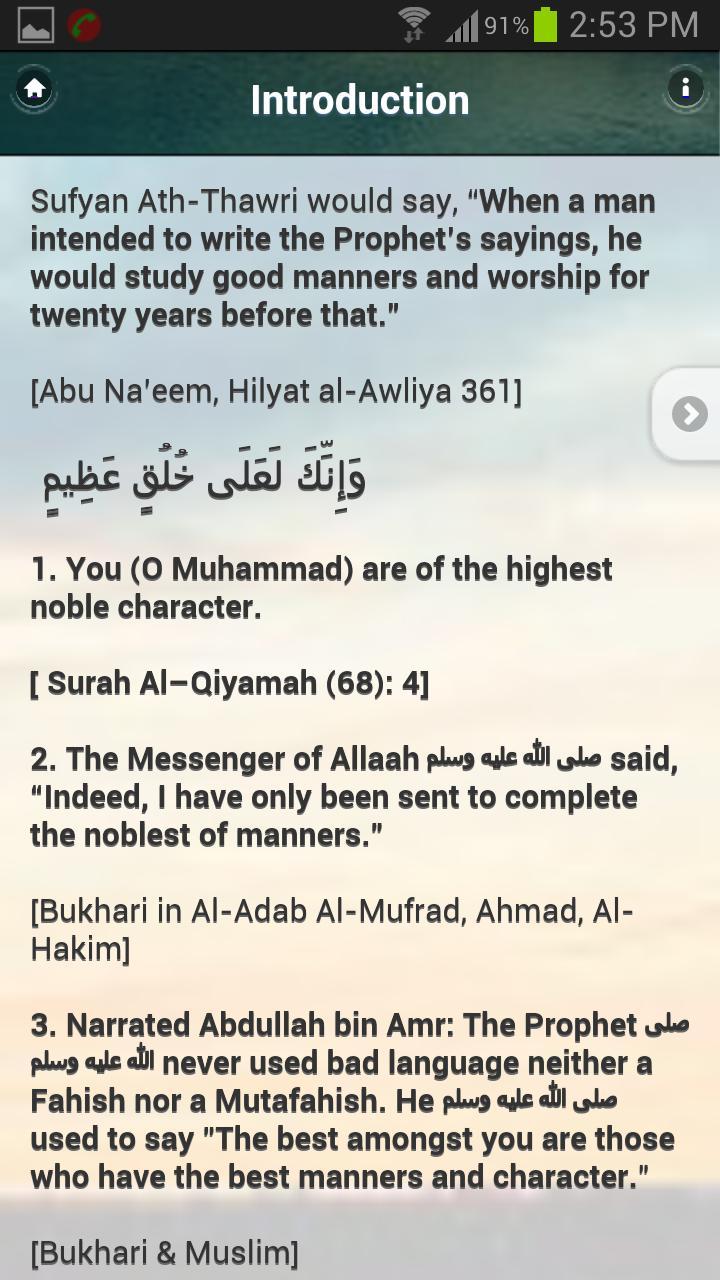Select the circular arrow inside the page-turn button
720x1280 pixels.
(688, 414)
